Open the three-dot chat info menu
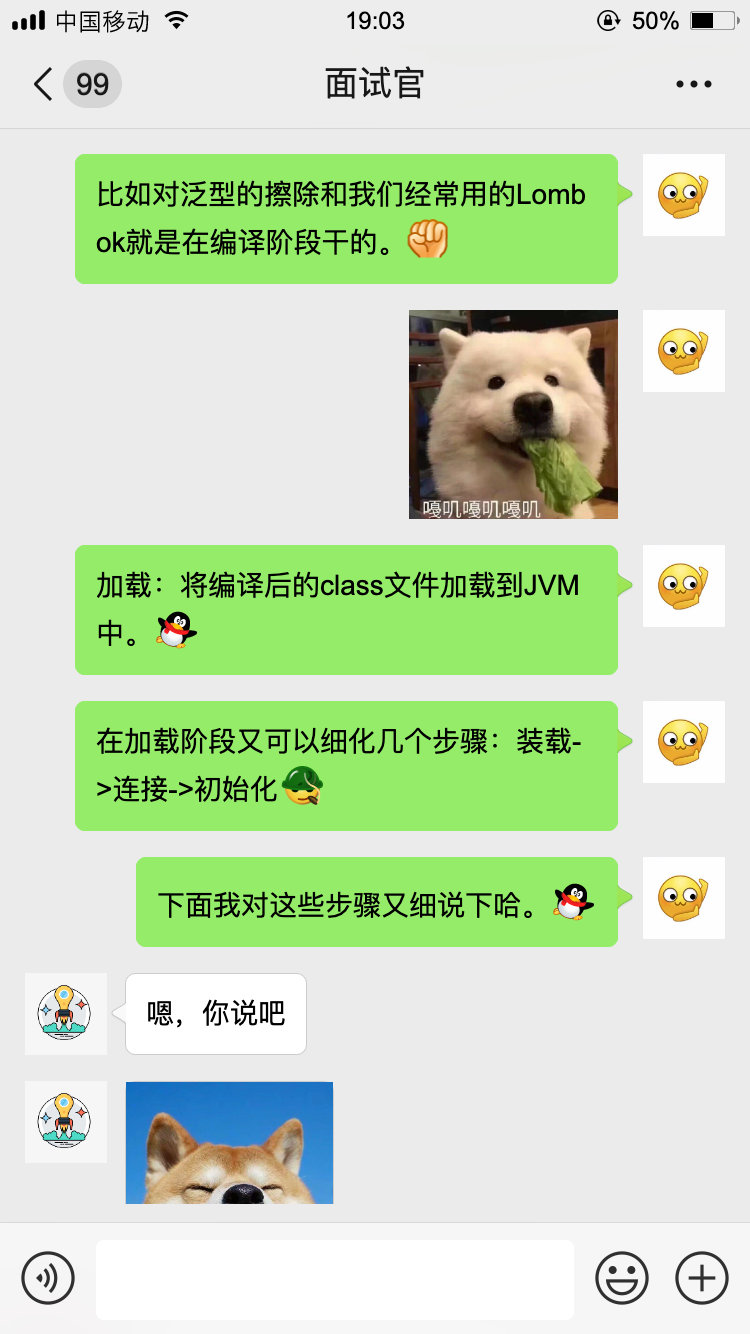The image size is (750, 1334). pyautogui.click(x=693, y=85)
